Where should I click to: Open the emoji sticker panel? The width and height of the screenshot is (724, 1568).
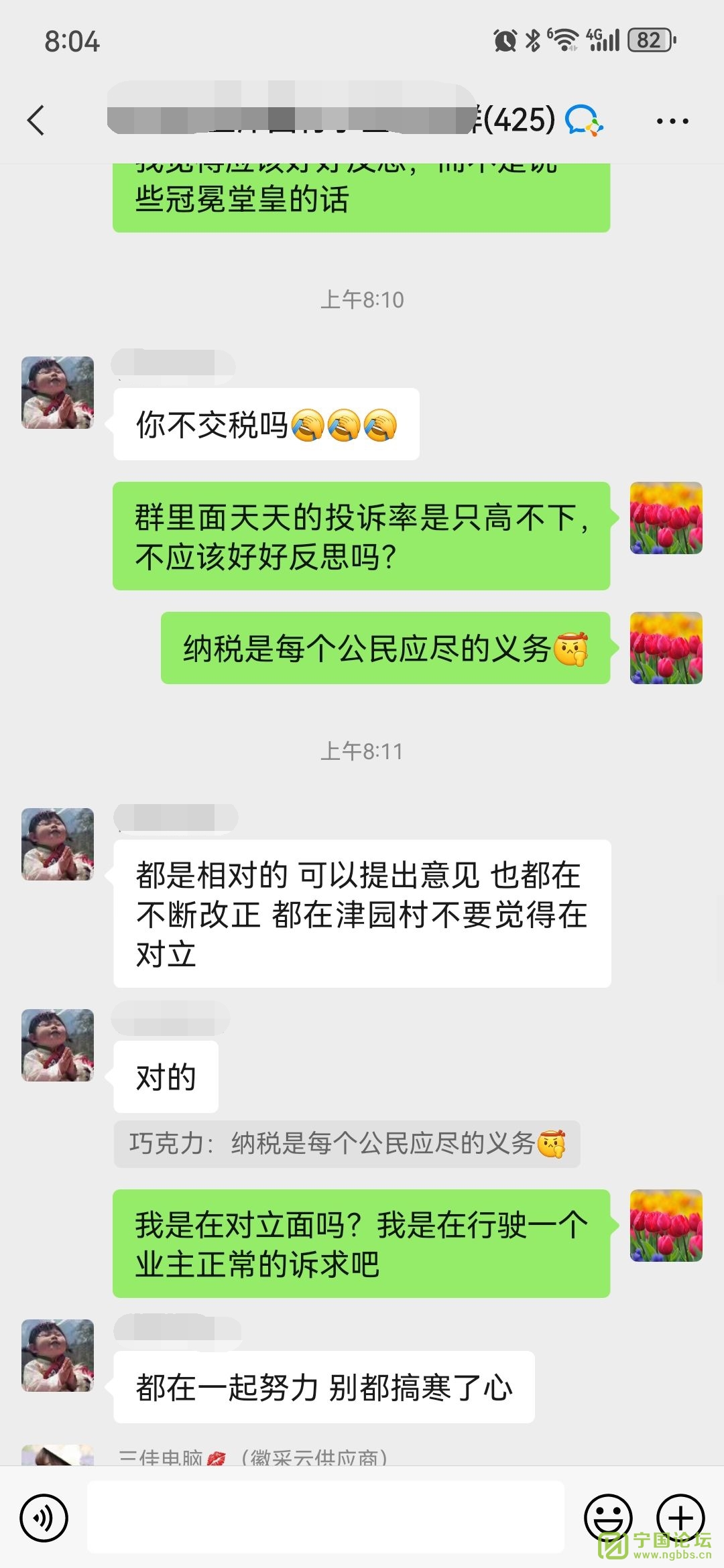tap(608, 1518)
